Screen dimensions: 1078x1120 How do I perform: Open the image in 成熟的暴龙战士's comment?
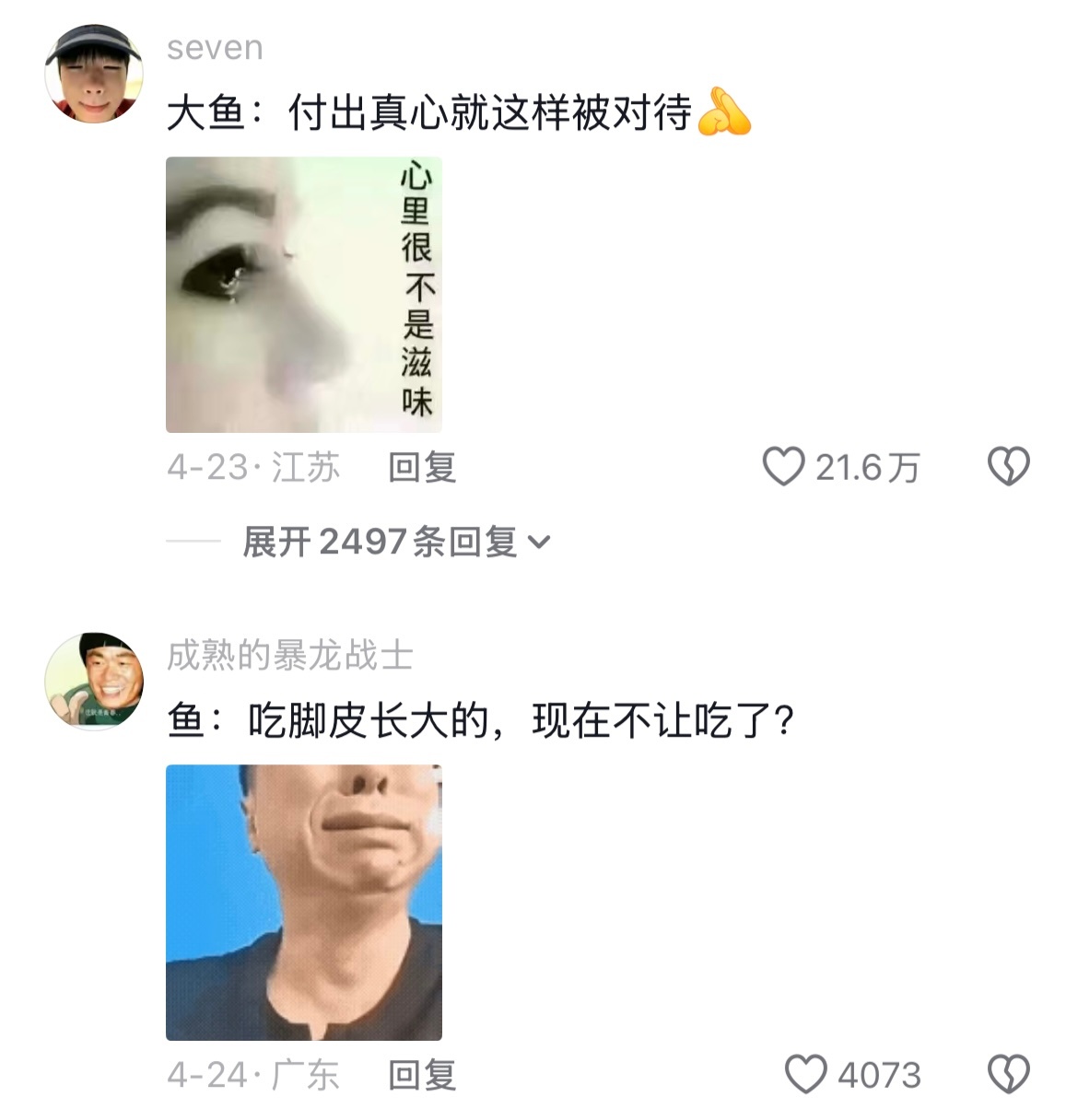pyautogui.click(x=304, y=903)
